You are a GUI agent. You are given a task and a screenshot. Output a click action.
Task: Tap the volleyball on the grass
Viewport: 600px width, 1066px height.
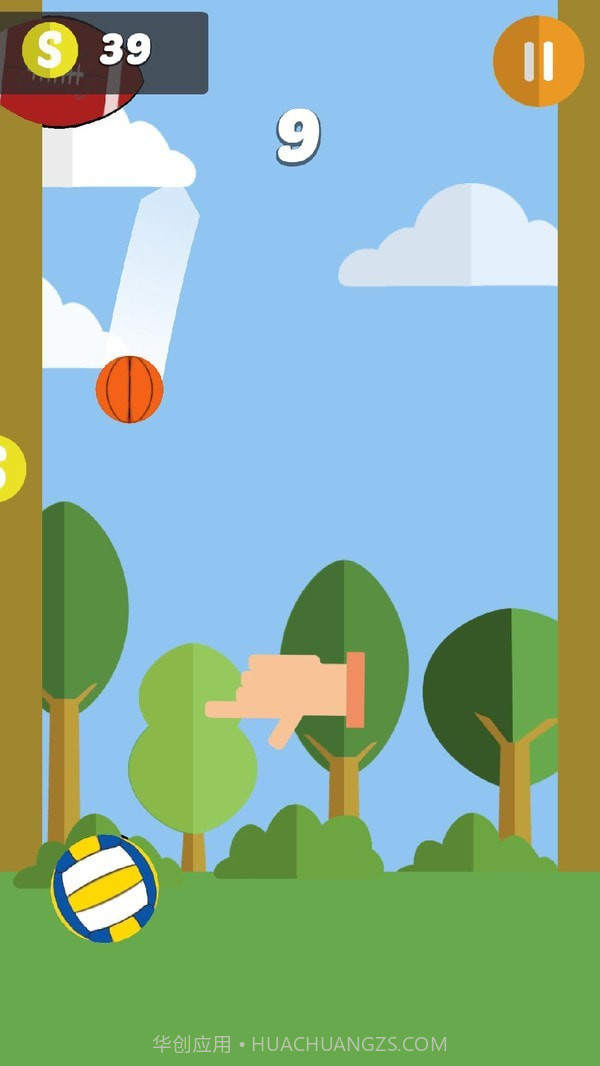pos(105,889)
